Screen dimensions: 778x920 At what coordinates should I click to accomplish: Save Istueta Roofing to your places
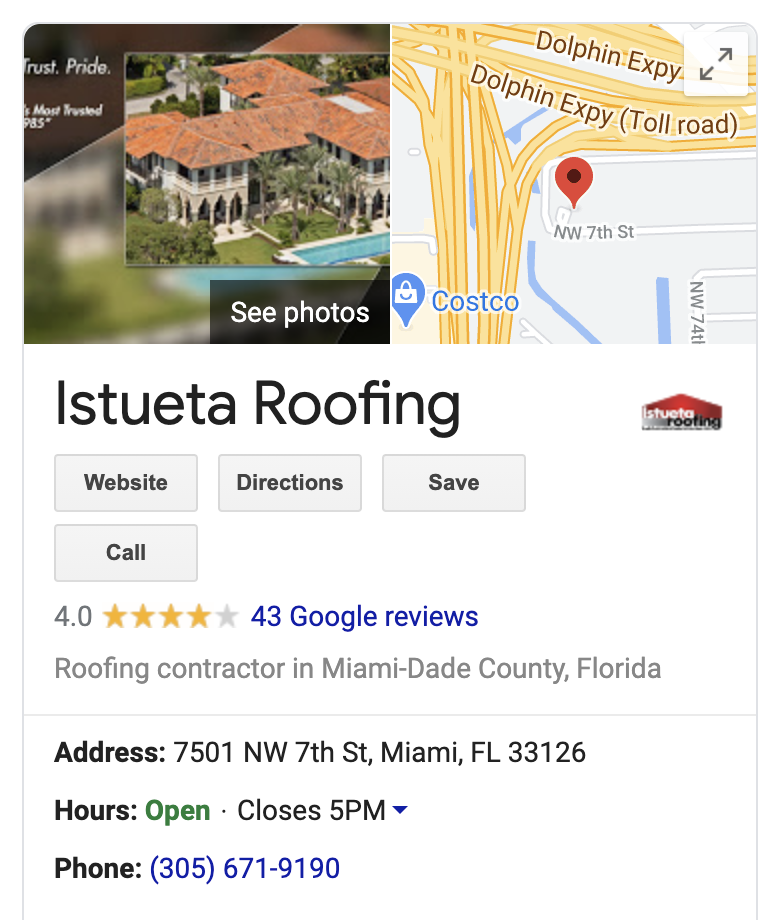pos(454,482)
